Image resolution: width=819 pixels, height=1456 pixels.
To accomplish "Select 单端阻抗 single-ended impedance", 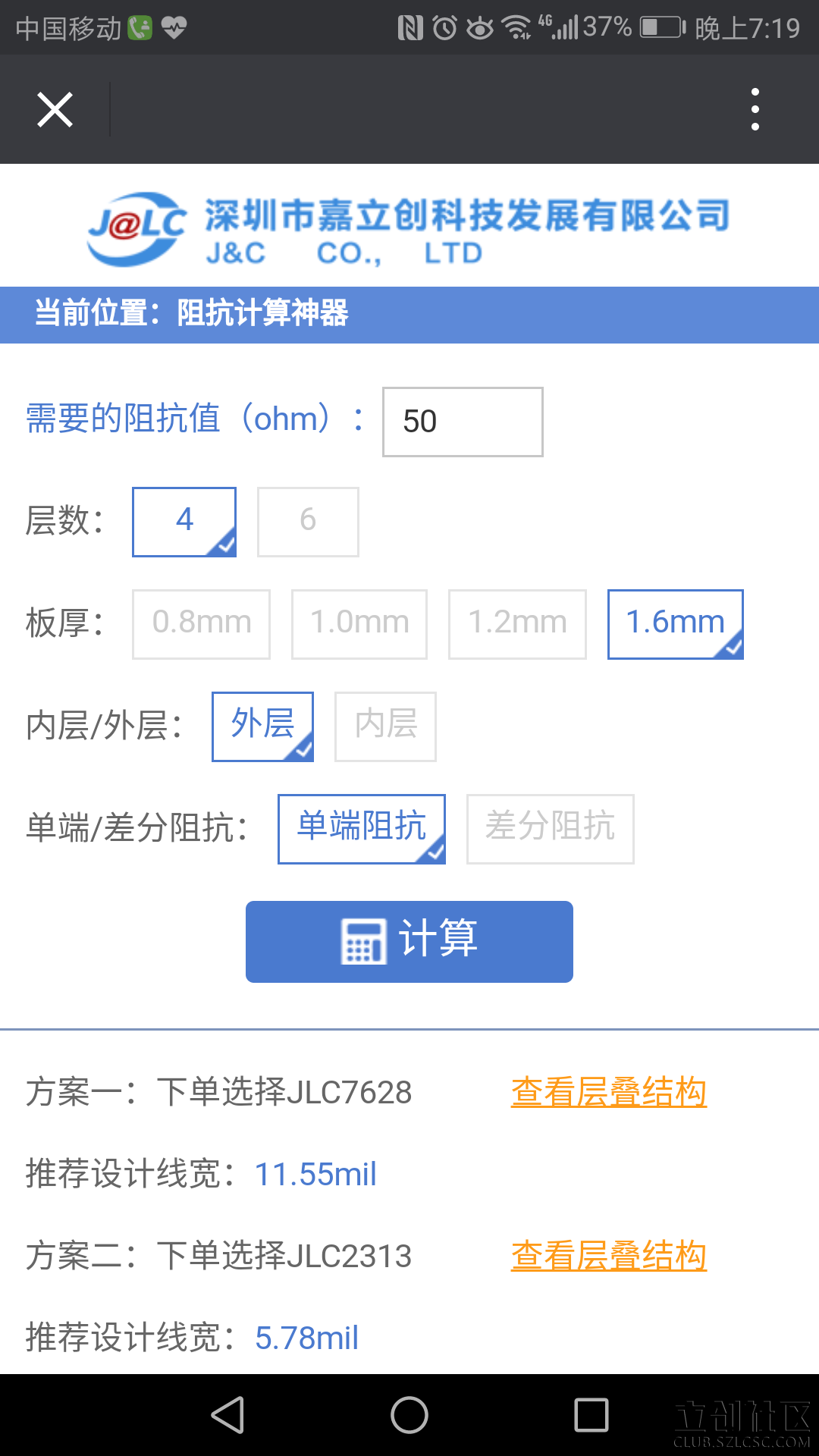I will (361, 829).
